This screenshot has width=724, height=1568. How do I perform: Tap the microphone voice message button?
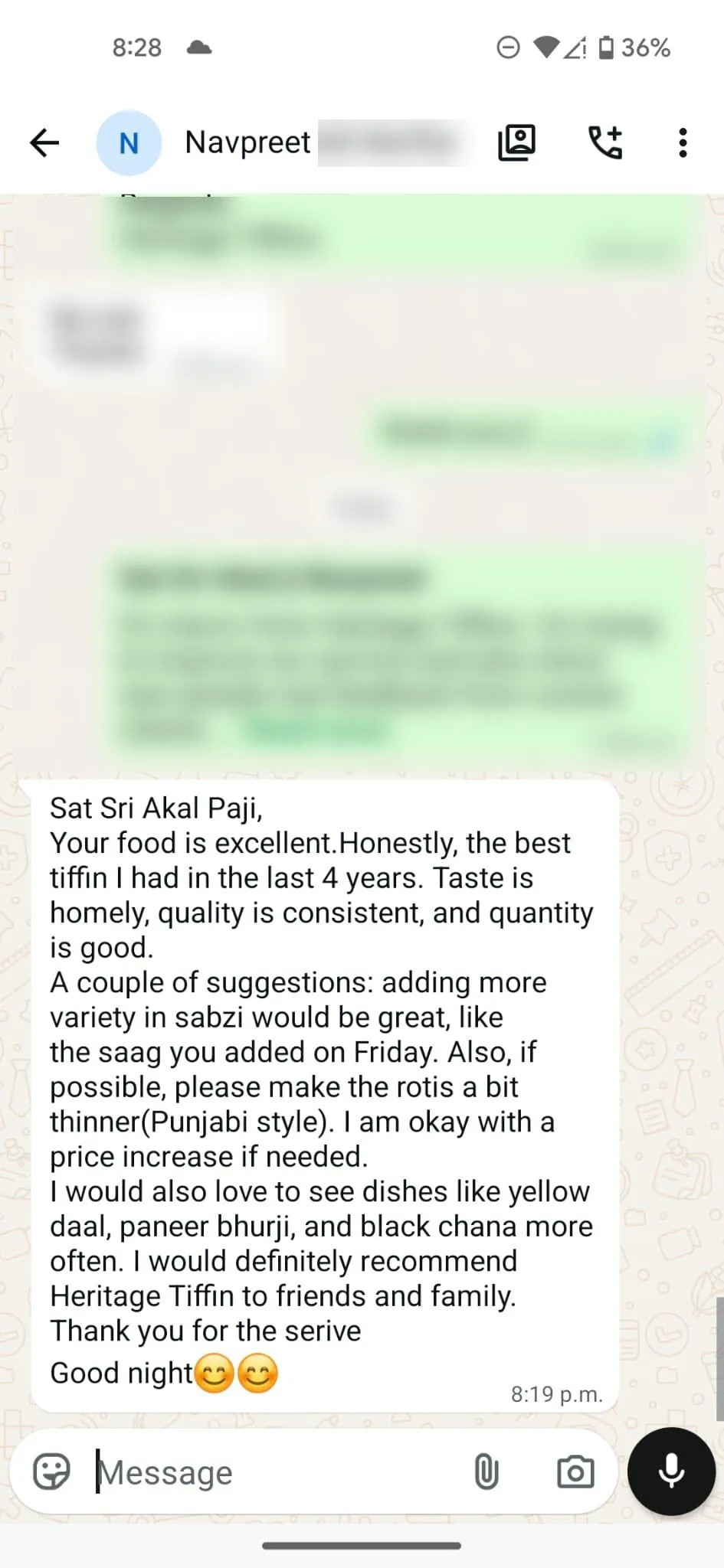coord(671,1472)
